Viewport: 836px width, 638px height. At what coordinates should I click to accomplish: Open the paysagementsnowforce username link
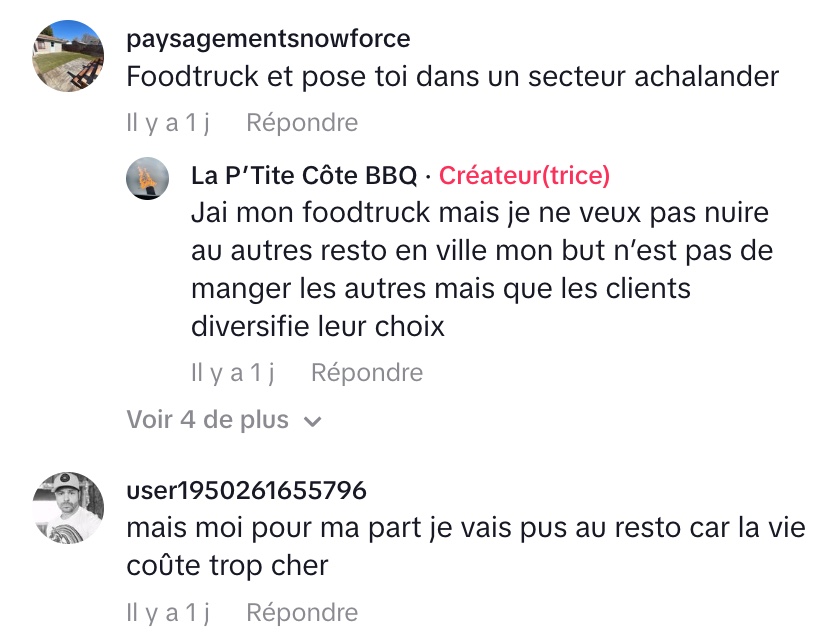click(268, 39)
